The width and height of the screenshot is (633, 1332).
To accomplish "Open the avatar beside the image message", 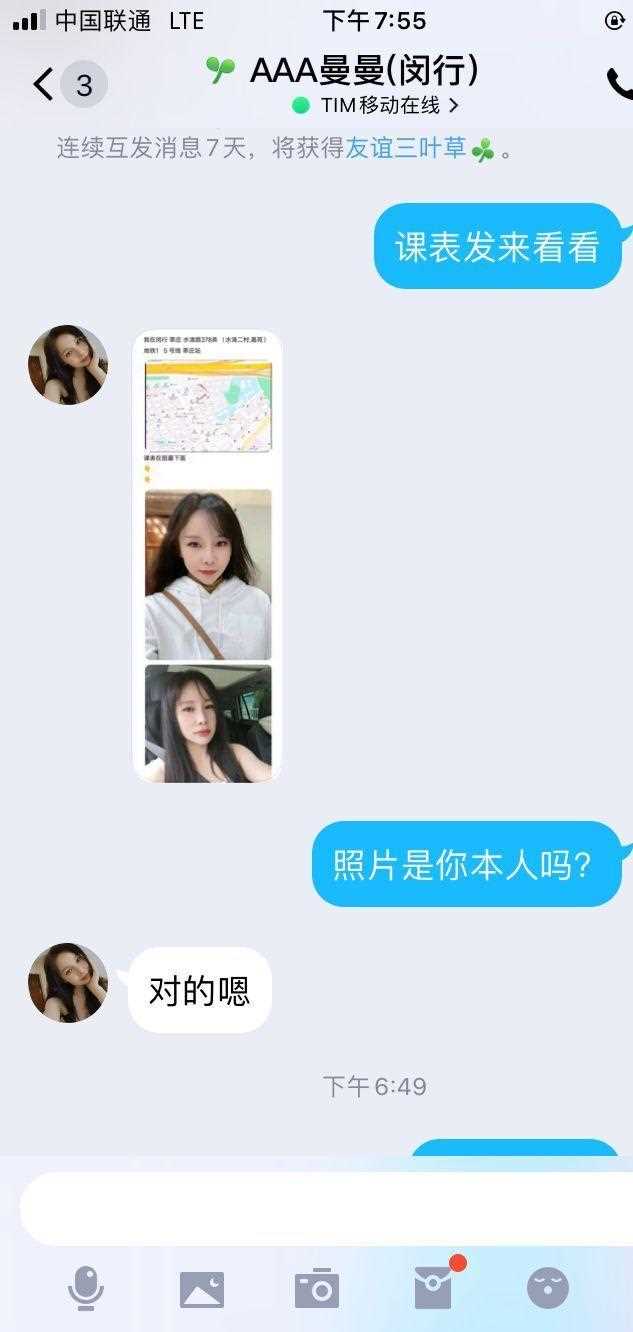I will (68, 365).
